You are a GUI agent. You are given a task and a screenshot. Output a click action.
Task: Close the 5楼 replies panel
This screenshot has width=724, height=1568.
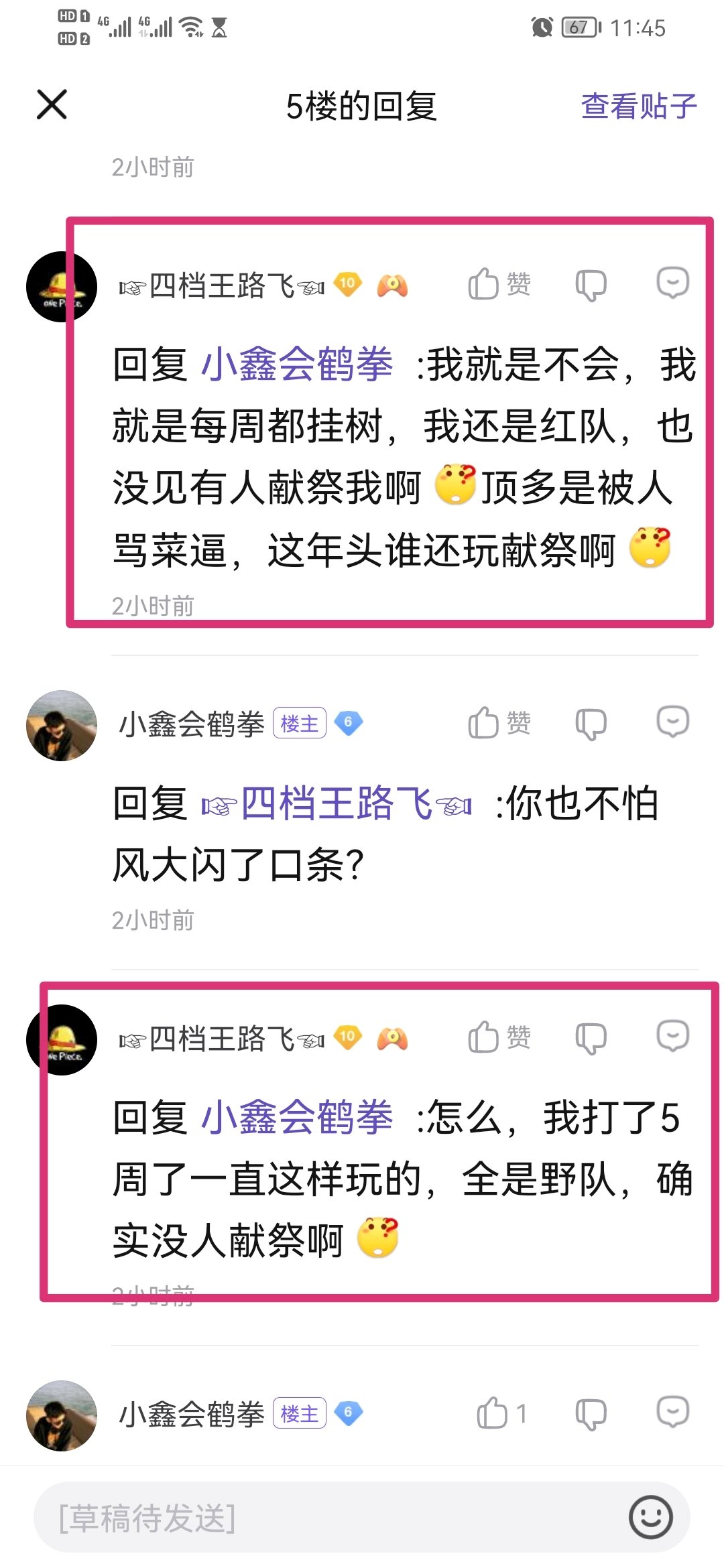52,105
